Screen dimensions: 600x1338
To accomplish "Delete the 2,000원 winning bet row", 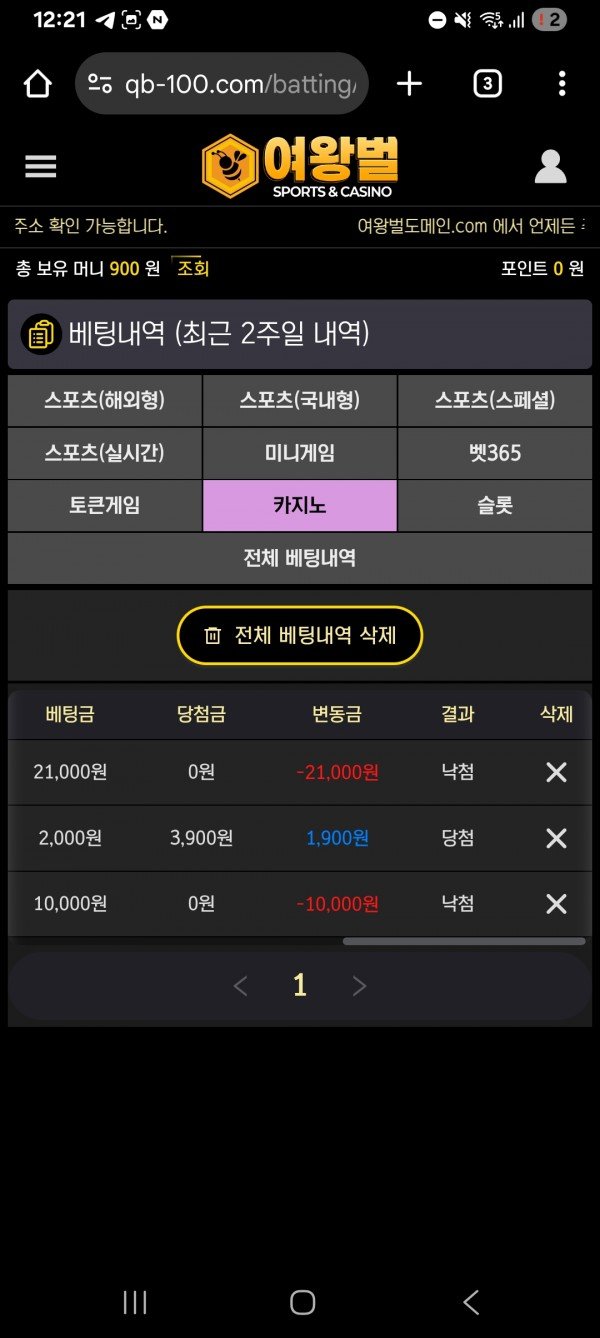I will 556,838.
